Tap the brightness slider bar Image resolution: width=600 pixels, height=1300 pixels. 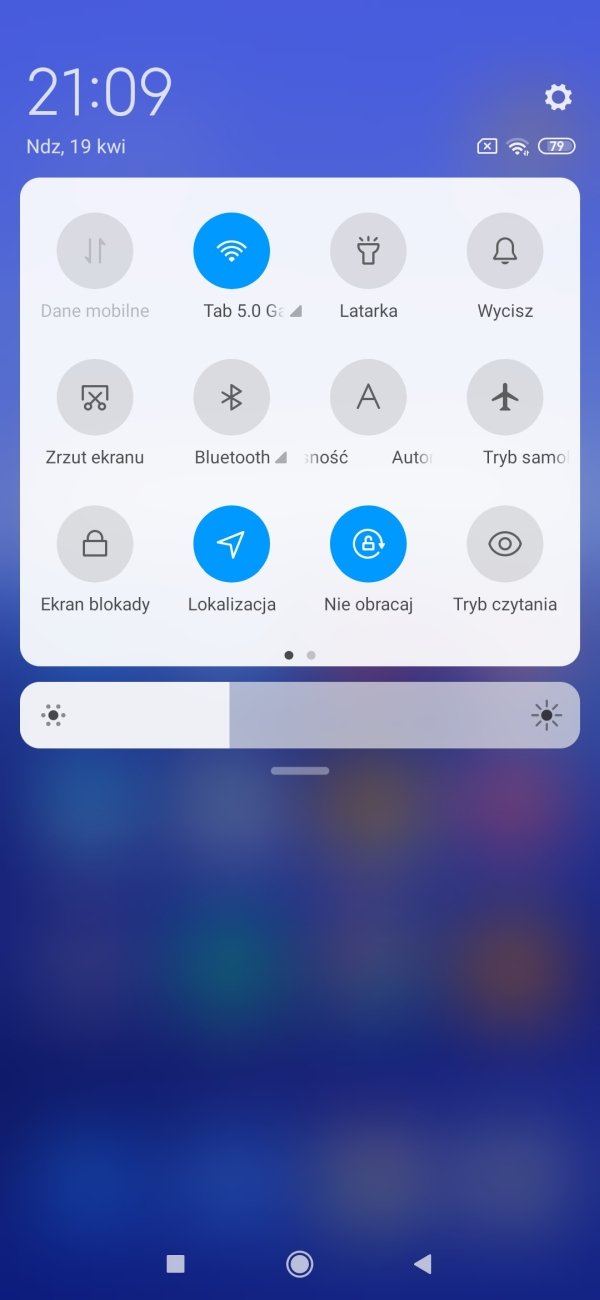tap(300, 715)
